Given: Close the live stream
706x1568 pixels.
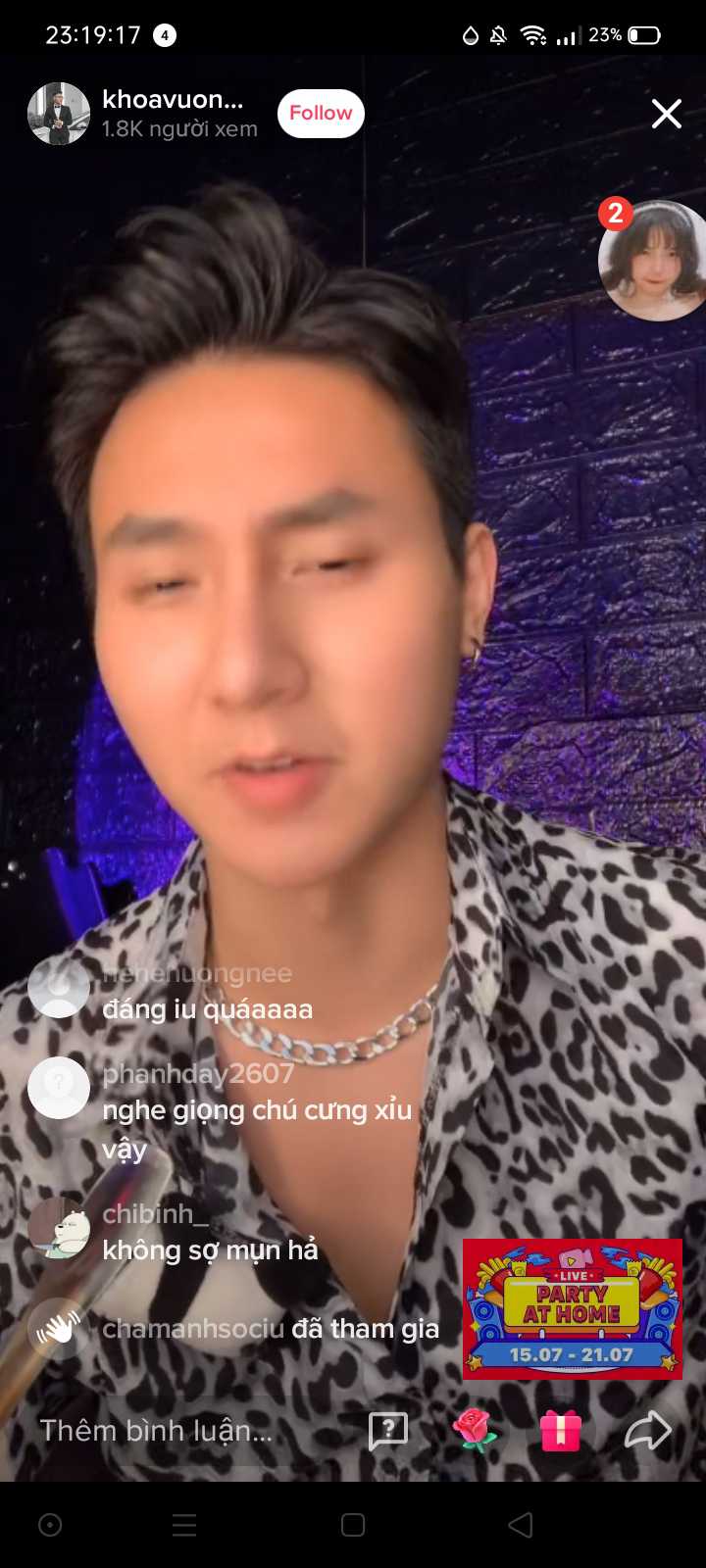Looking at the screenshot, I should (x=666, y=114).
